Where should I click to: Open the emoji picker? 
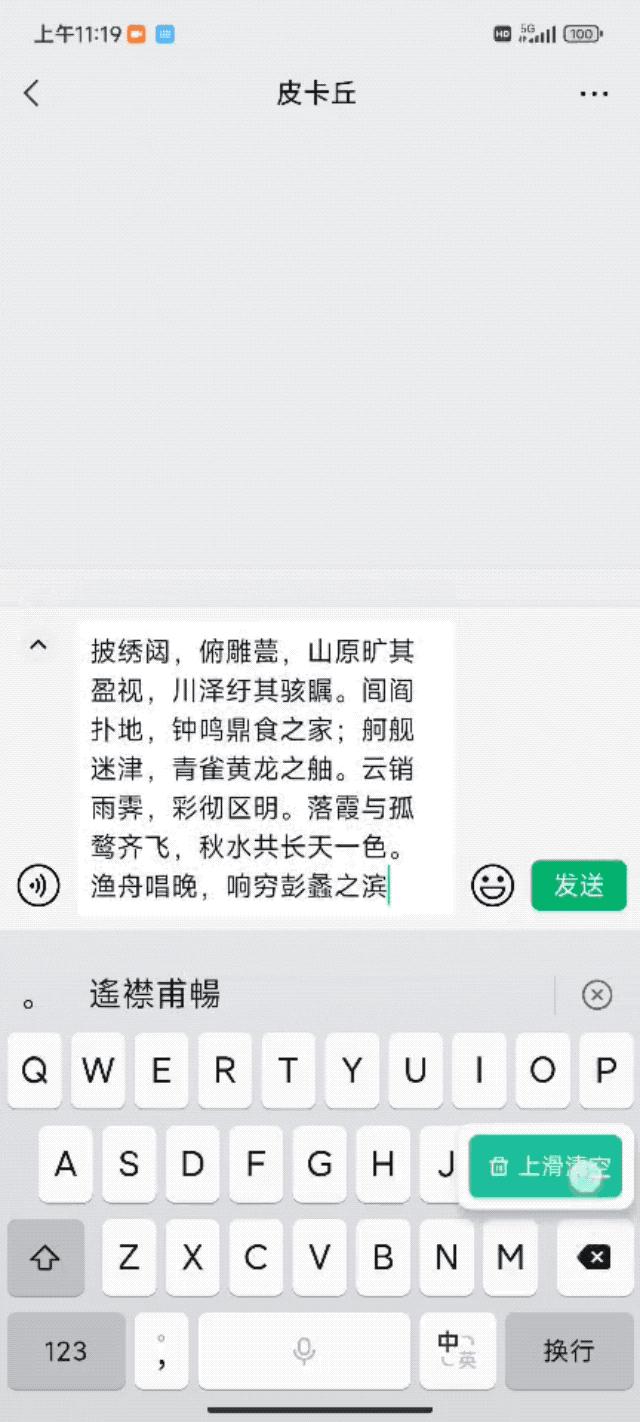(x=492, y=885)
